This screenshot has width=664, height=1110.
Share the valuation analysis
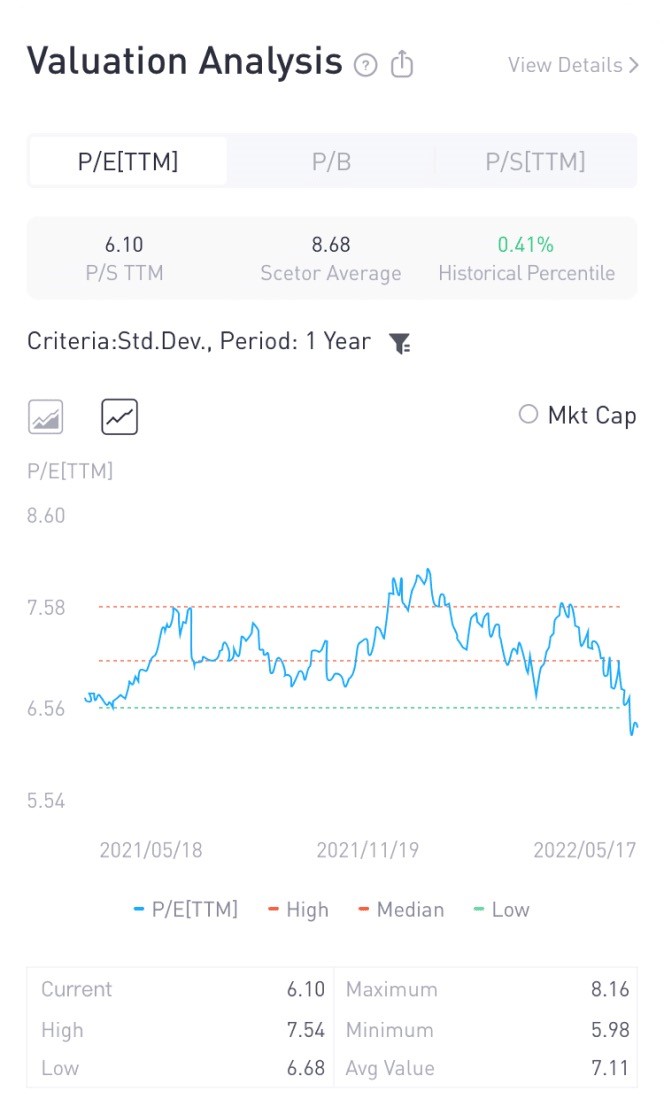pos(402,65)
